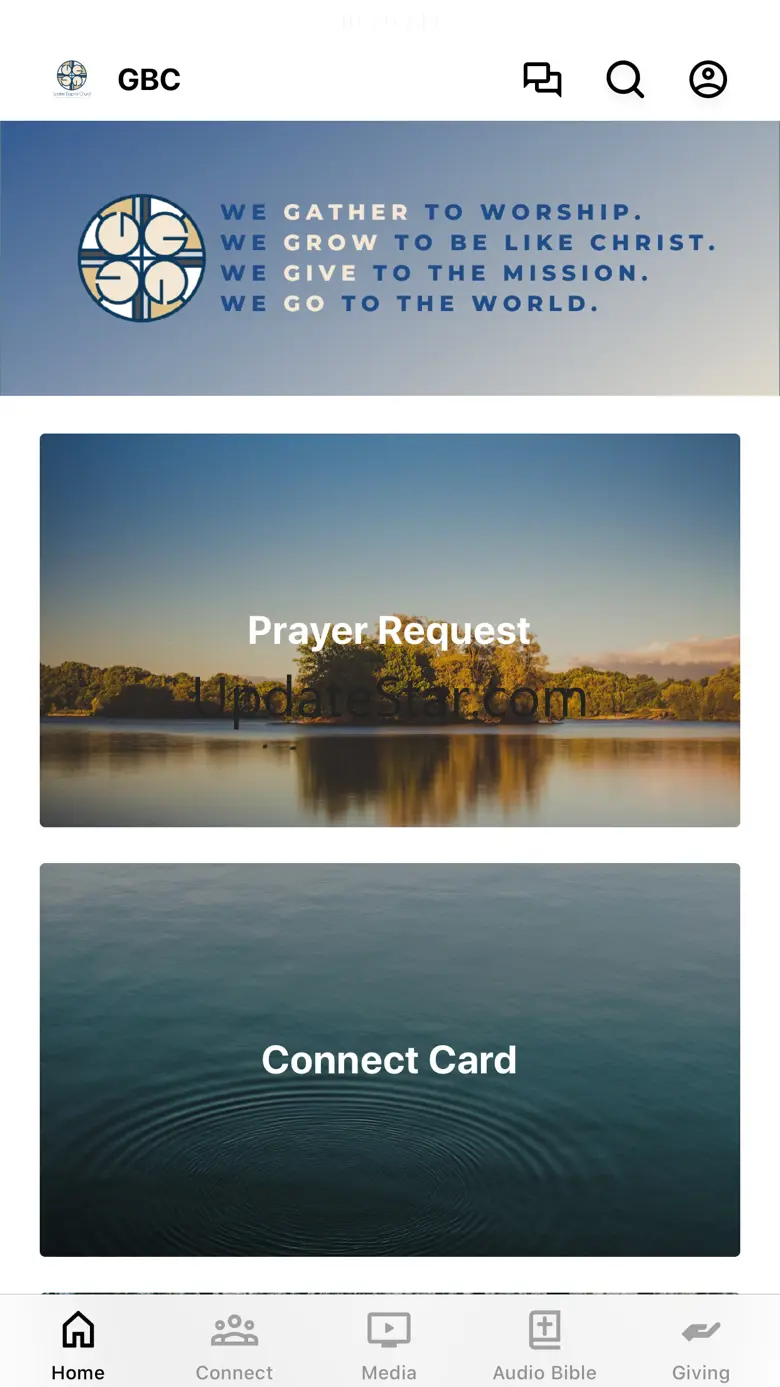Switch to the Giving tab
The image size is (780, 1387).
(x=701, y=1346)
